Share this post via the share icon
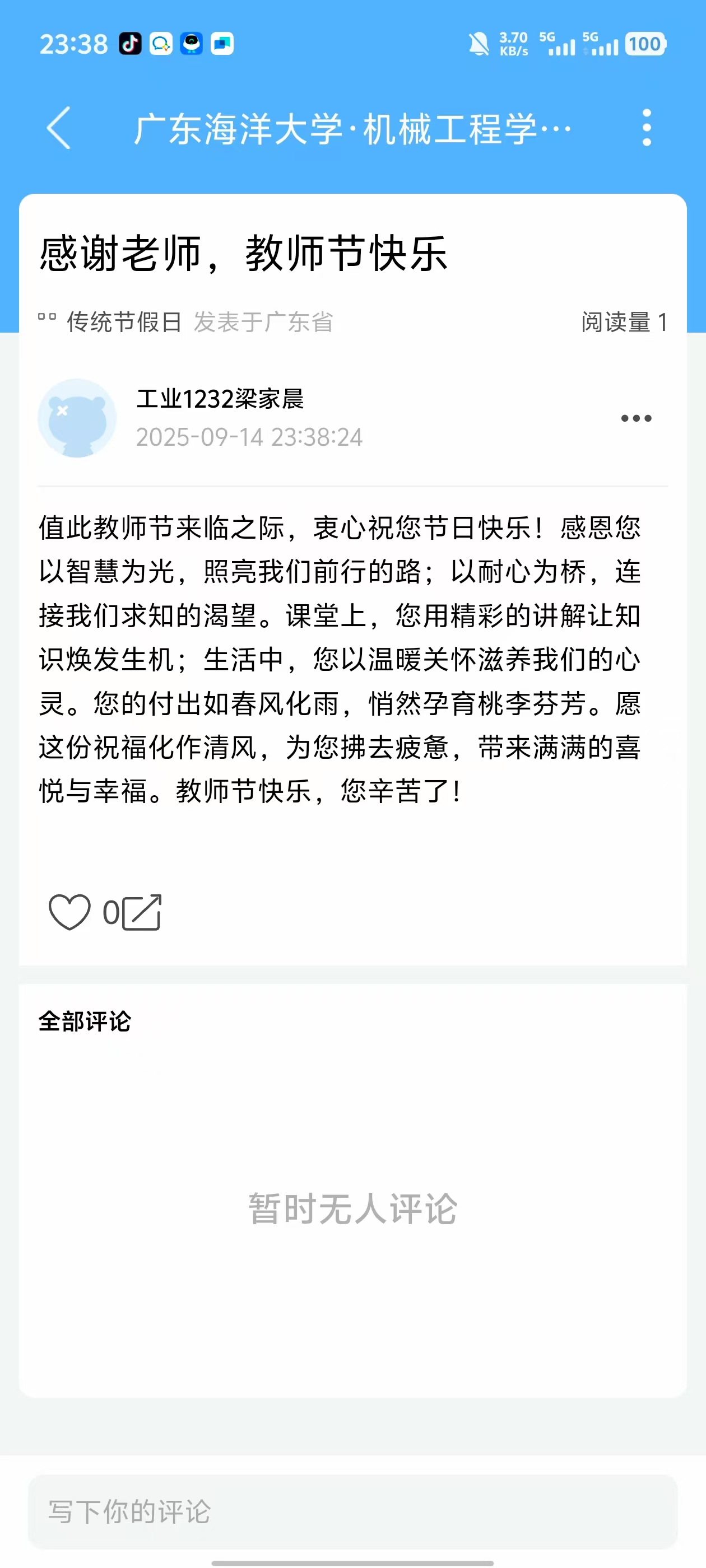Image resolution: width=706 pixels, height=1568 pixels. [x=142, y=912]
